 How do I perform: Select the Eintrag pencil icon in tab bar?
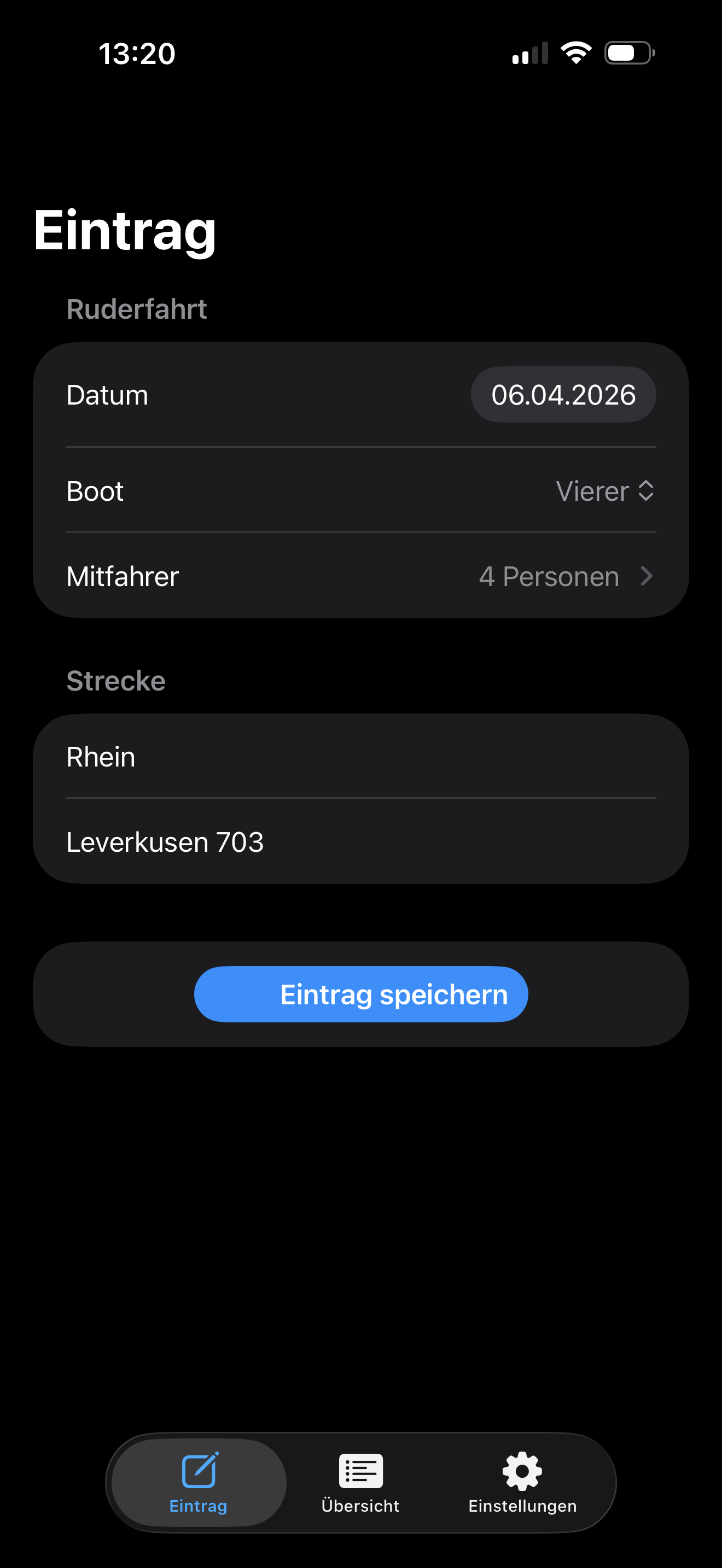(198, 1469)
